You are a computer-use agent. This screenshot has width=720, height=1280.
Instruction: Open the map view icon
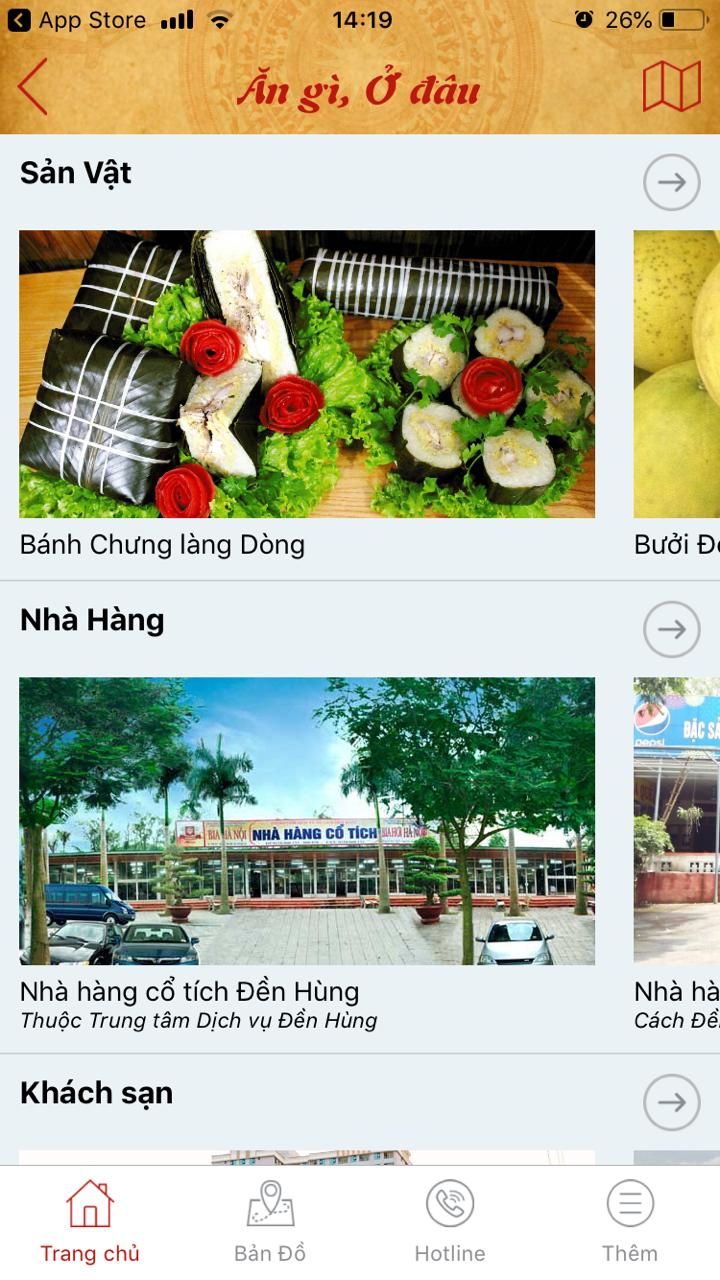pos(671,87)
